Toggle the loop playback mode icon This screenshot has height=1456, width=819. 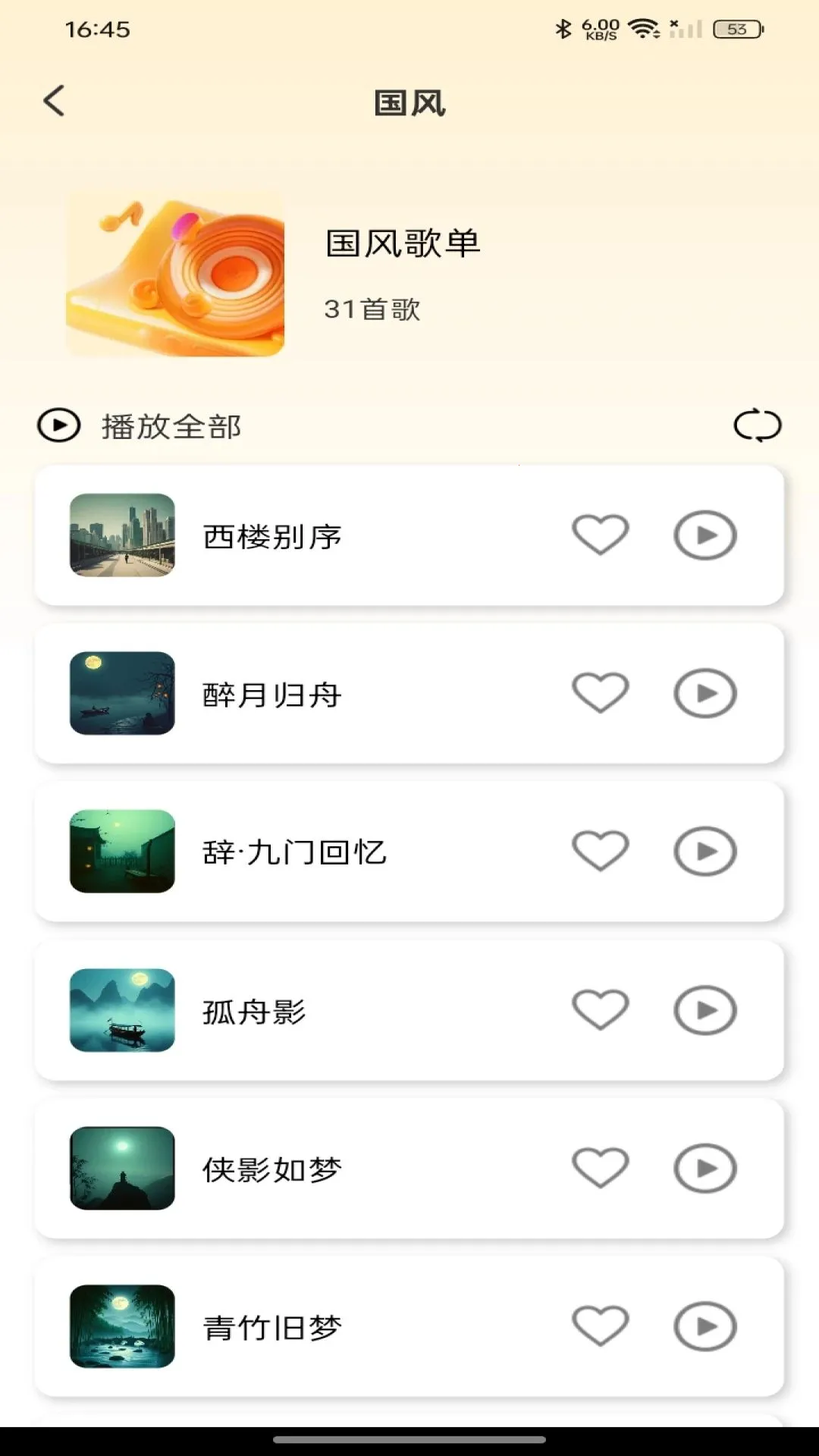[x=758, y=425]
